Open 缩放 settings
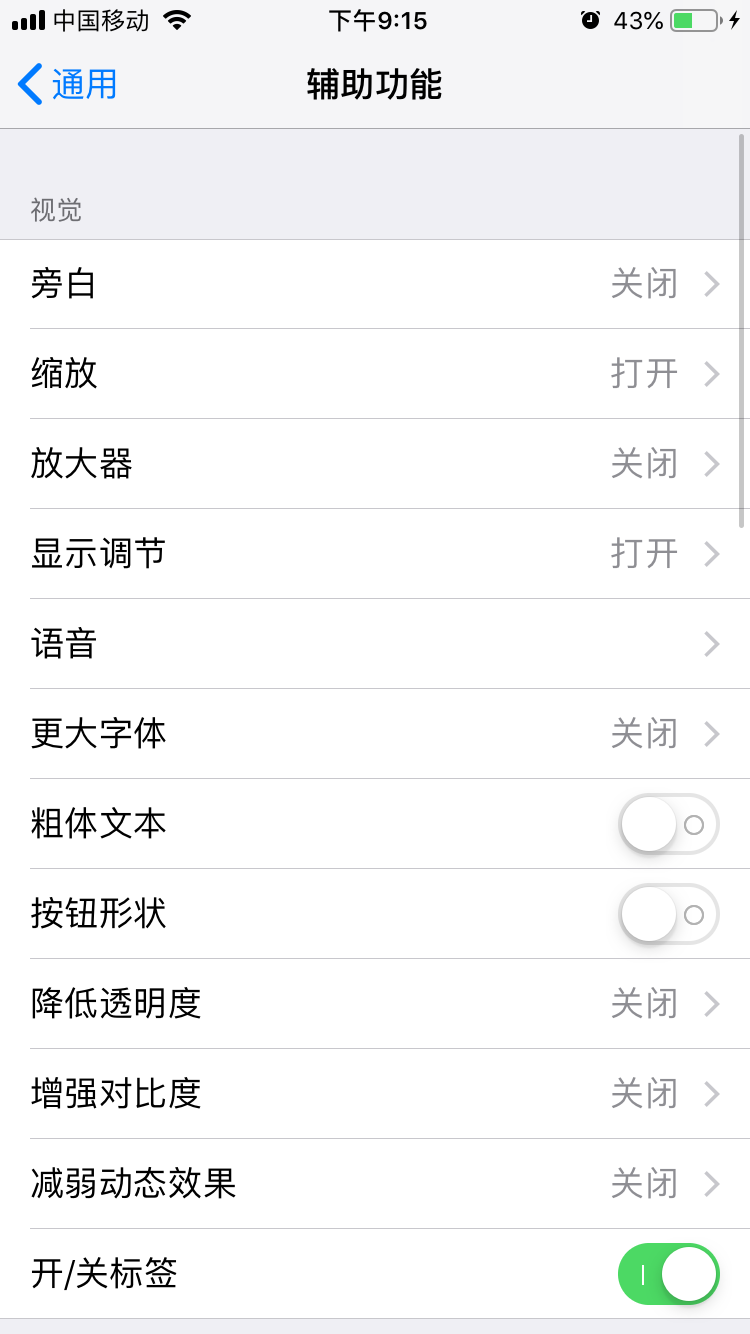Image resolution: width=750 pixels, height=1334 pixels. pyautogui.click(x=375, y=374)
